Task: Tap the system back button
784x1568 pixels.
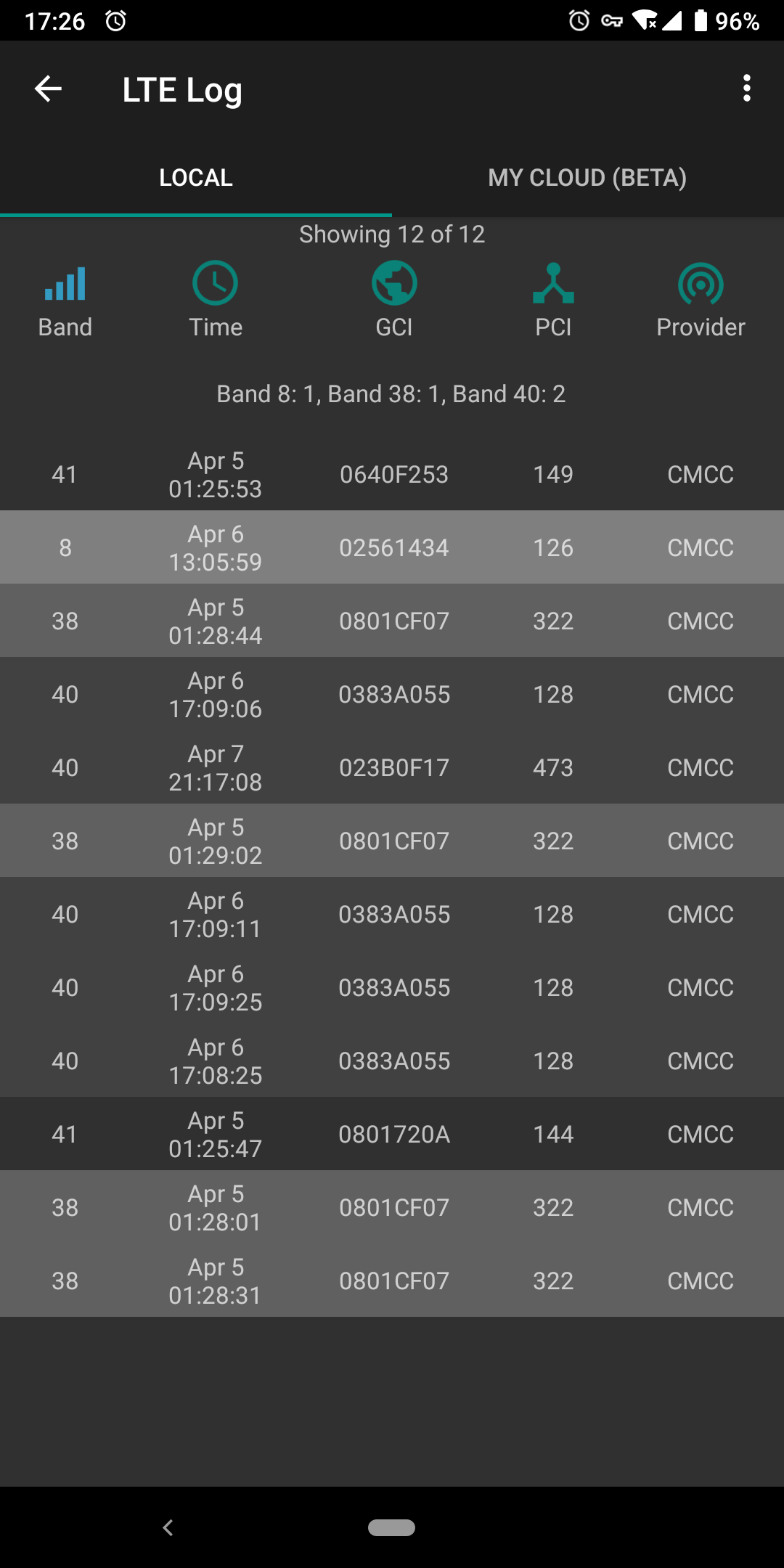Action: pyautogui.click(x=168, y=1527)
